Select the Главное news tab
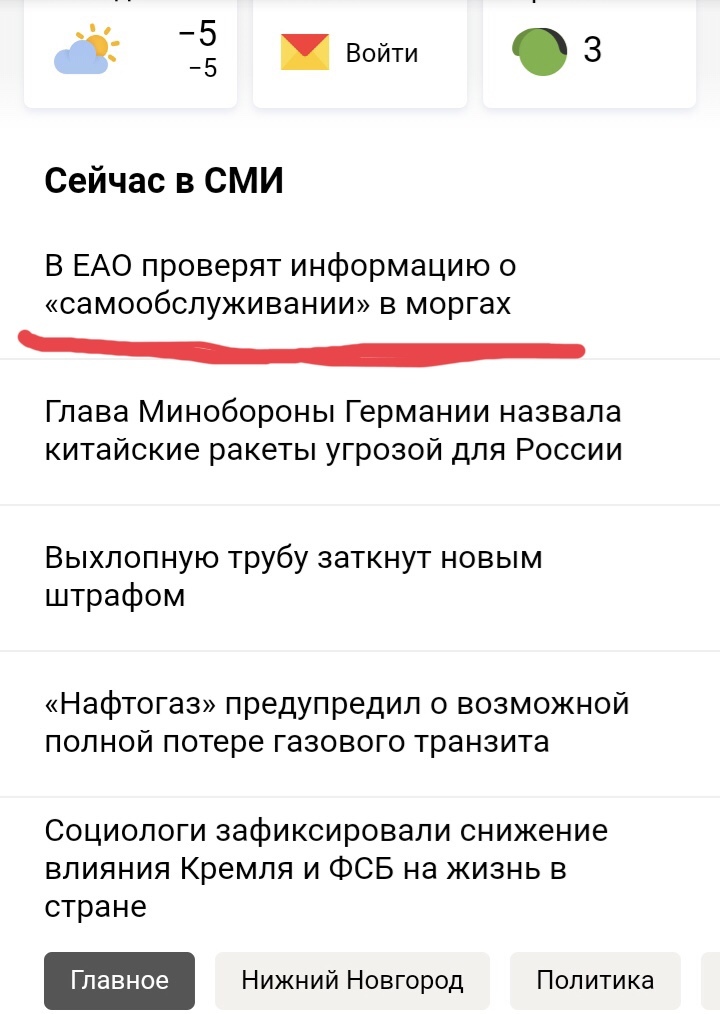Viewport: 720px width, 1014px height. [119, 980]
